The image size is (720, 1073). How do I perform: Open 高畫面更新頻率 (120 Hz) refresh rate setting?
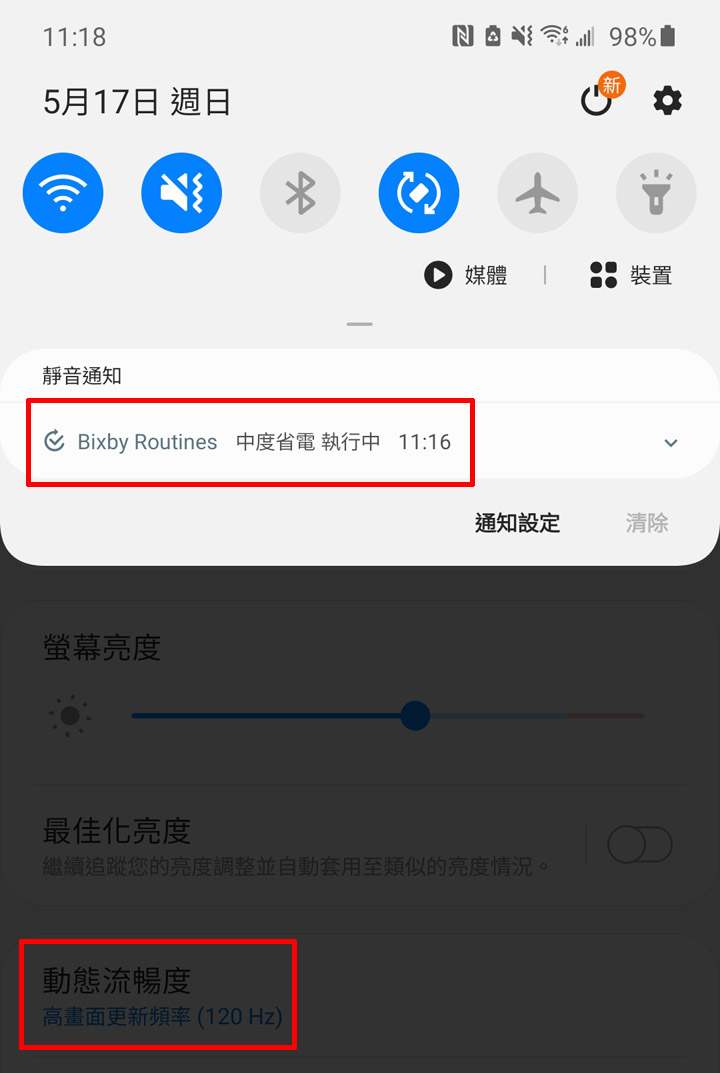[162, 1017]
